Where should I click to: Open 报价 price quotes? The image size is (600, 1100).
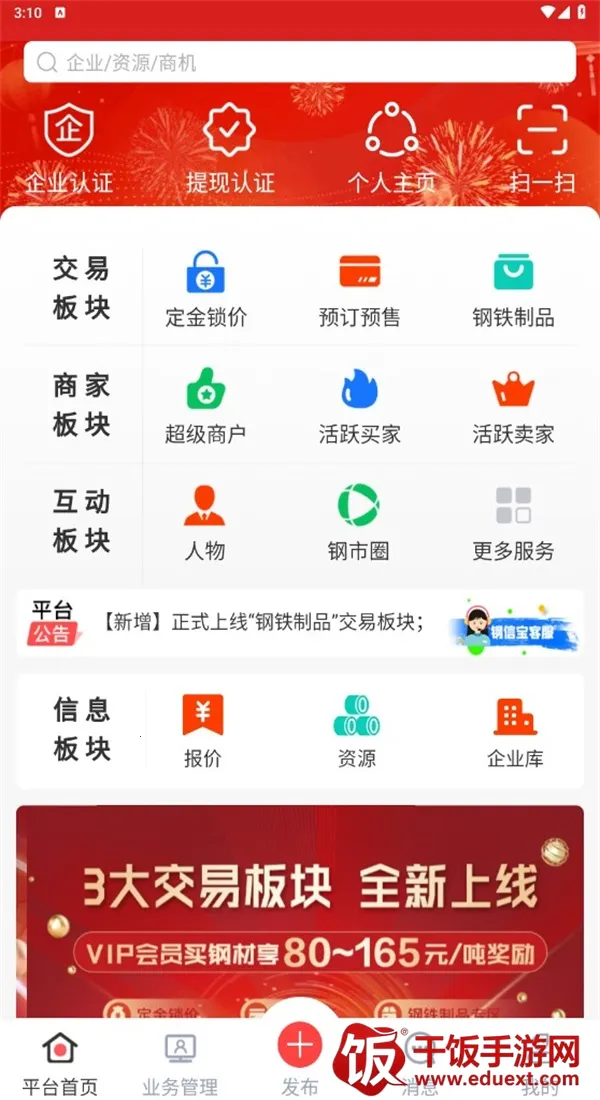coord(203,730)
